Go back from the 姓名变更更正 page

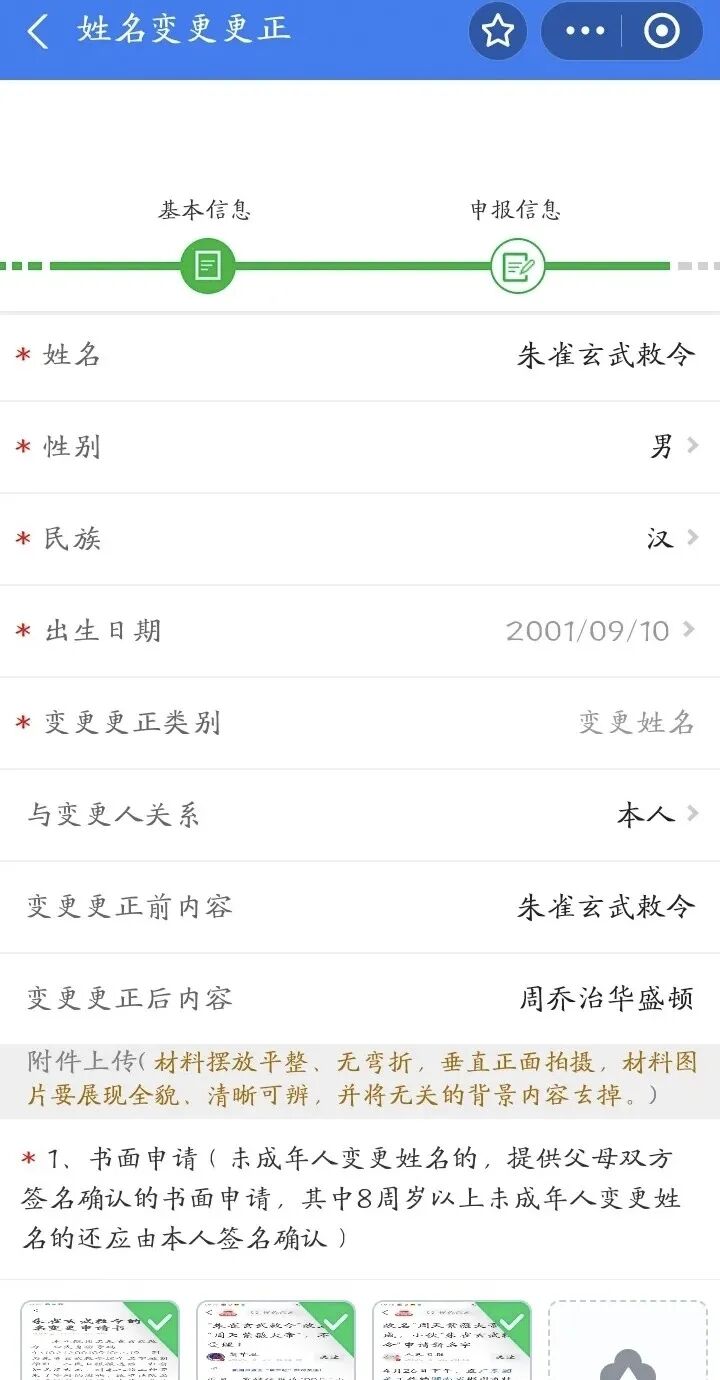pyautogui.click(x=38, y=31)
